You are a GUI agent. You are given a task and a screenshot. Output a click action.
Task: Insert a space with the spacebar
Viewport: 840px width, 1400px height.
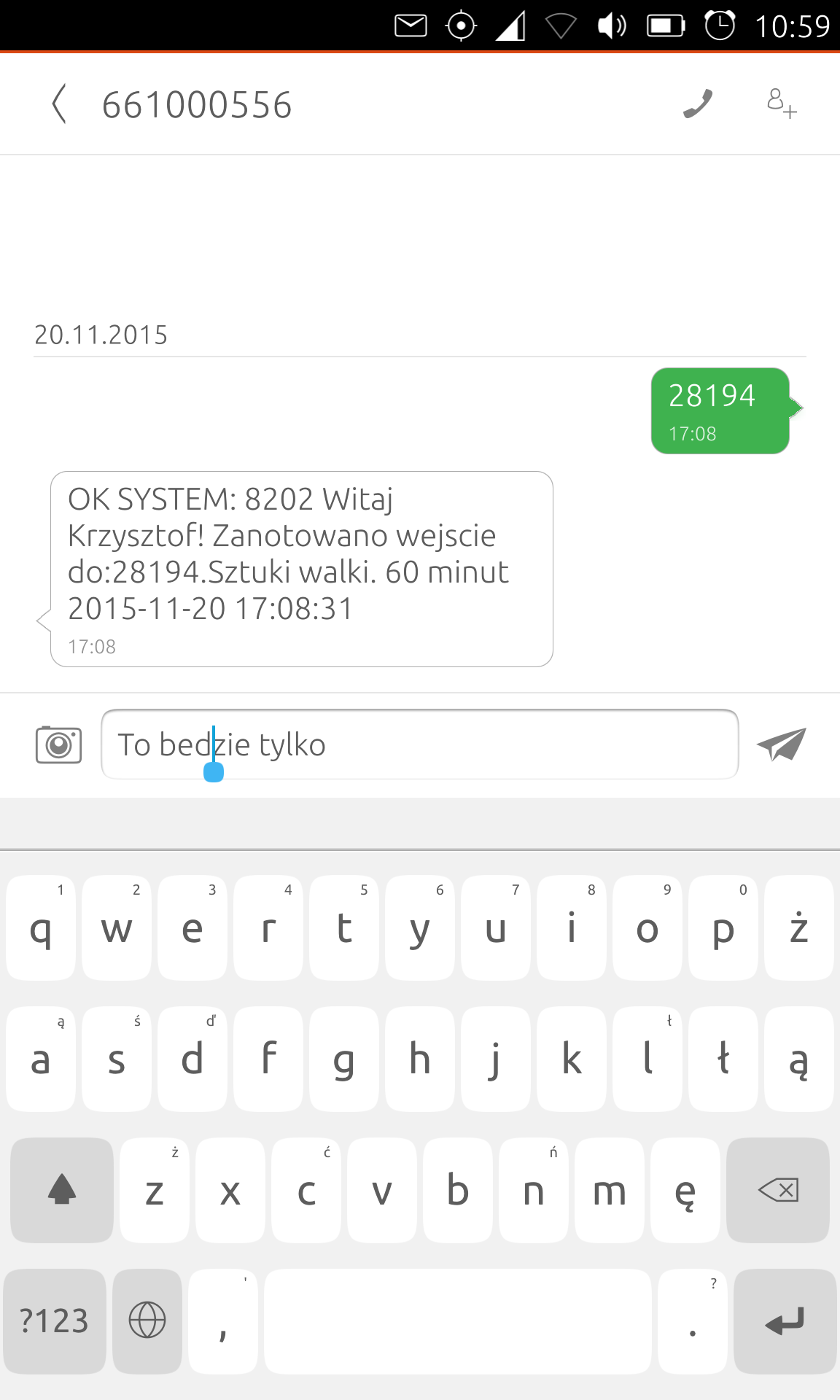tap(457, 1321)
